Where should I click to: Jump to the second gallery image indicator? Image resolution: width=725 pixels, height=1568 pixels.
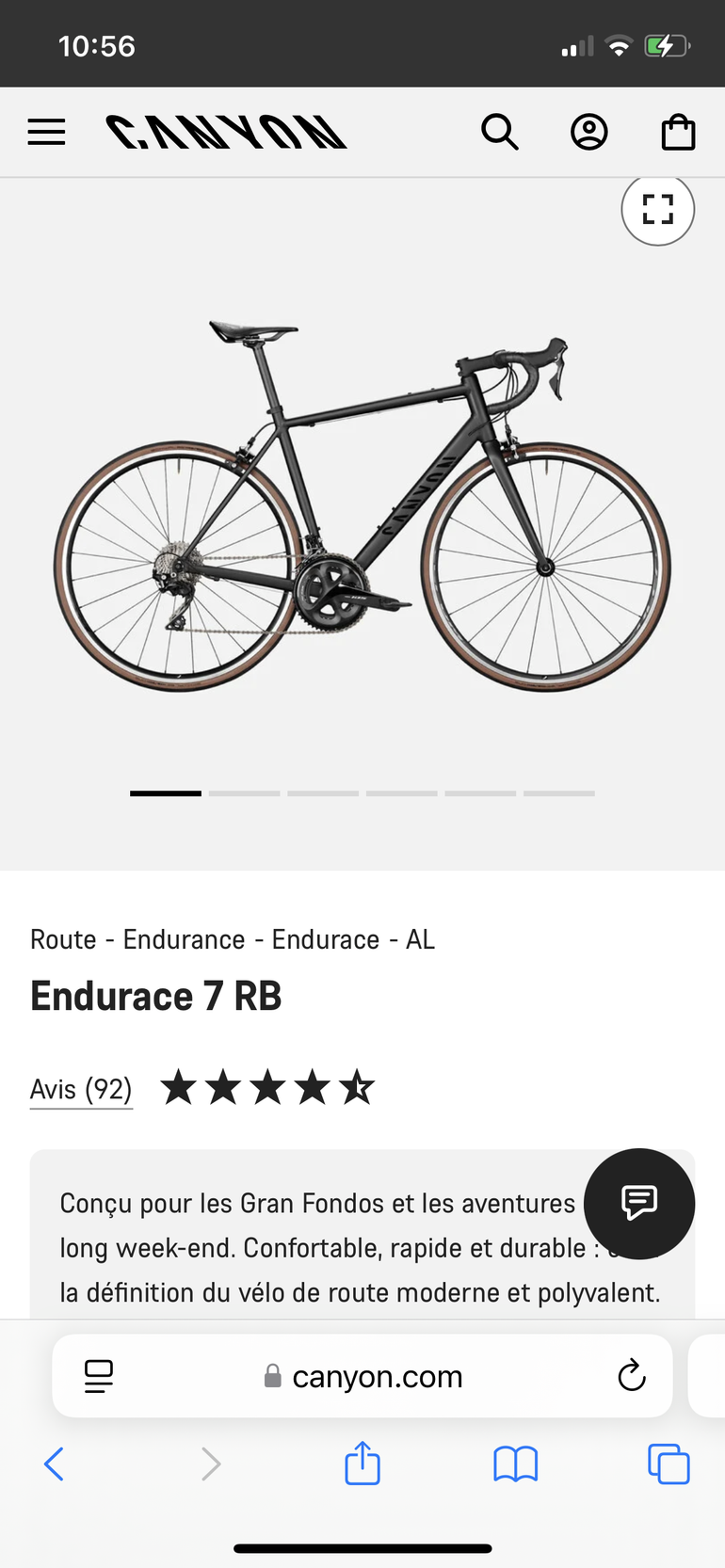245,793
